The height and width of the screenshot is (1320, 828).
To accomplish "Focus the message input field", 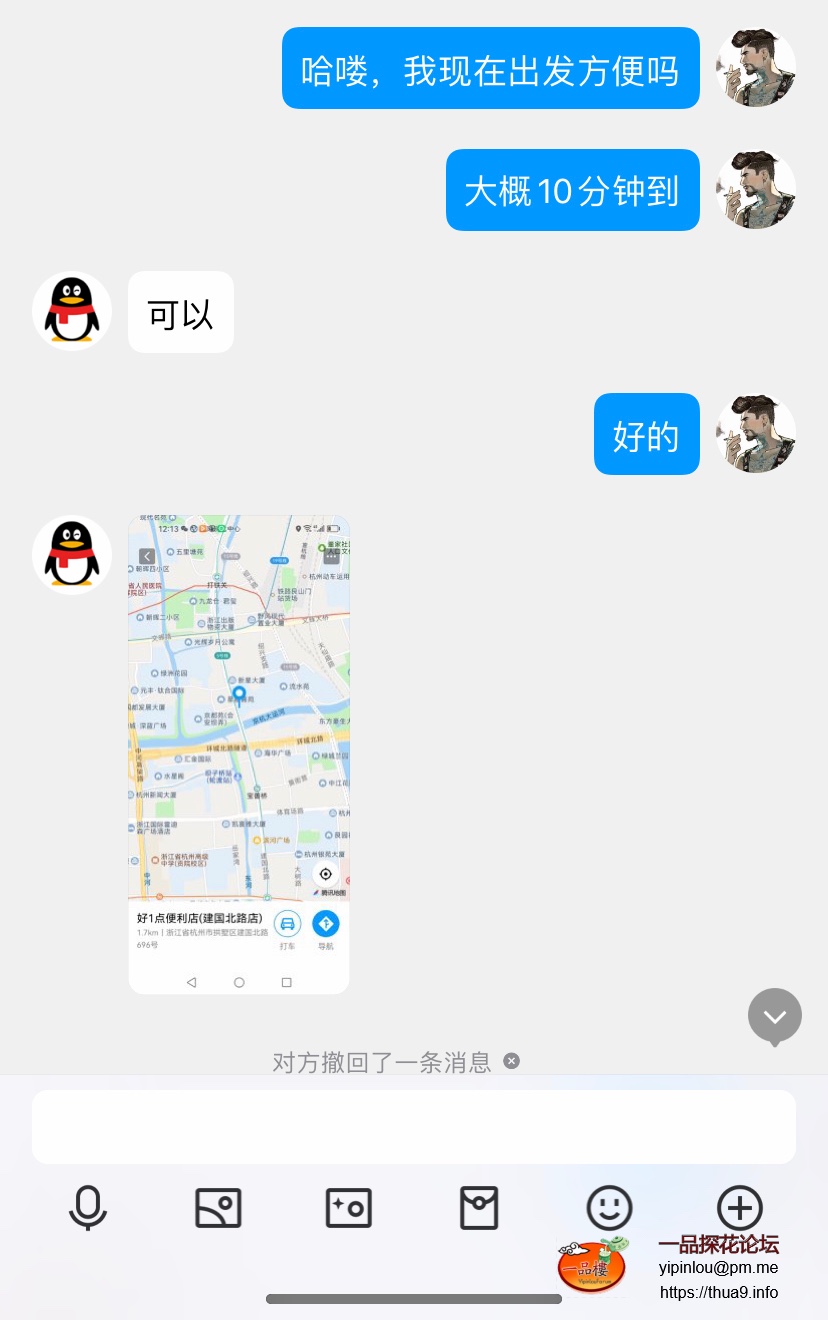I will (414, 1127).
